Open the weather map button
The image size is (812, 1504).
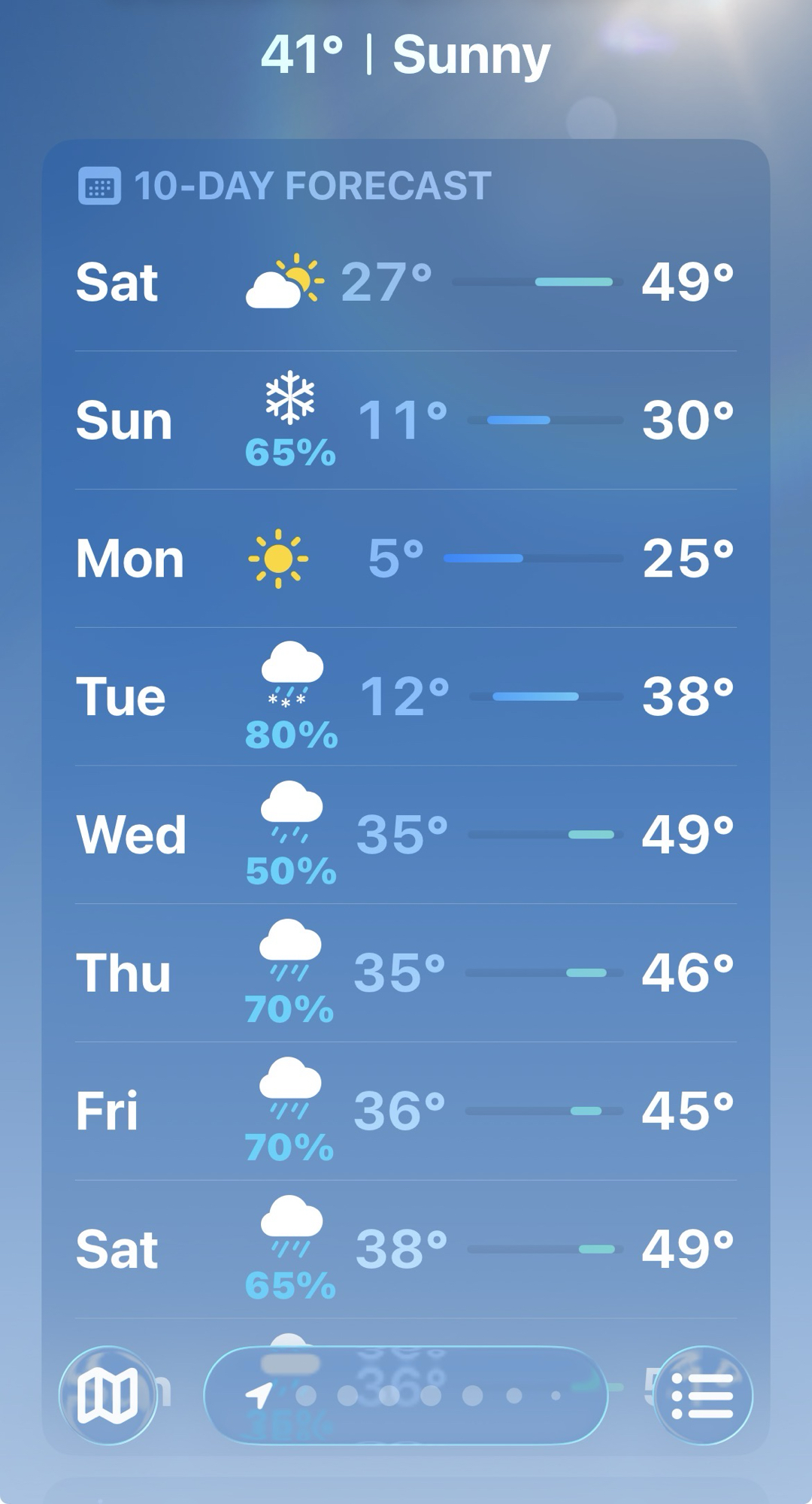click(108, 1395)
